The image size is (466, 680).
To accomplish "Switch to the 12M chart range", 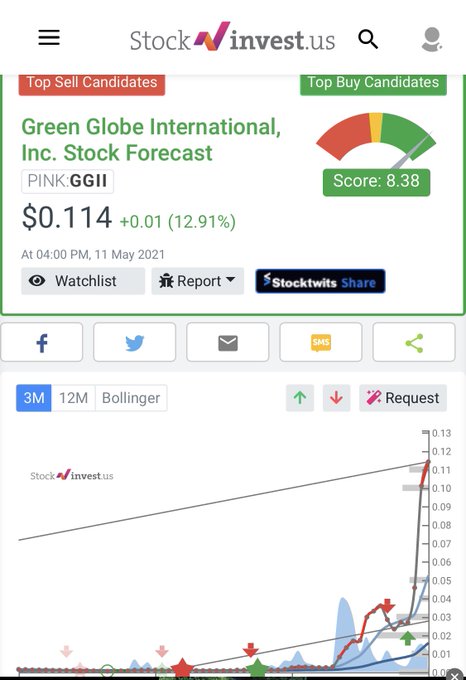I will tap(73, 398).
